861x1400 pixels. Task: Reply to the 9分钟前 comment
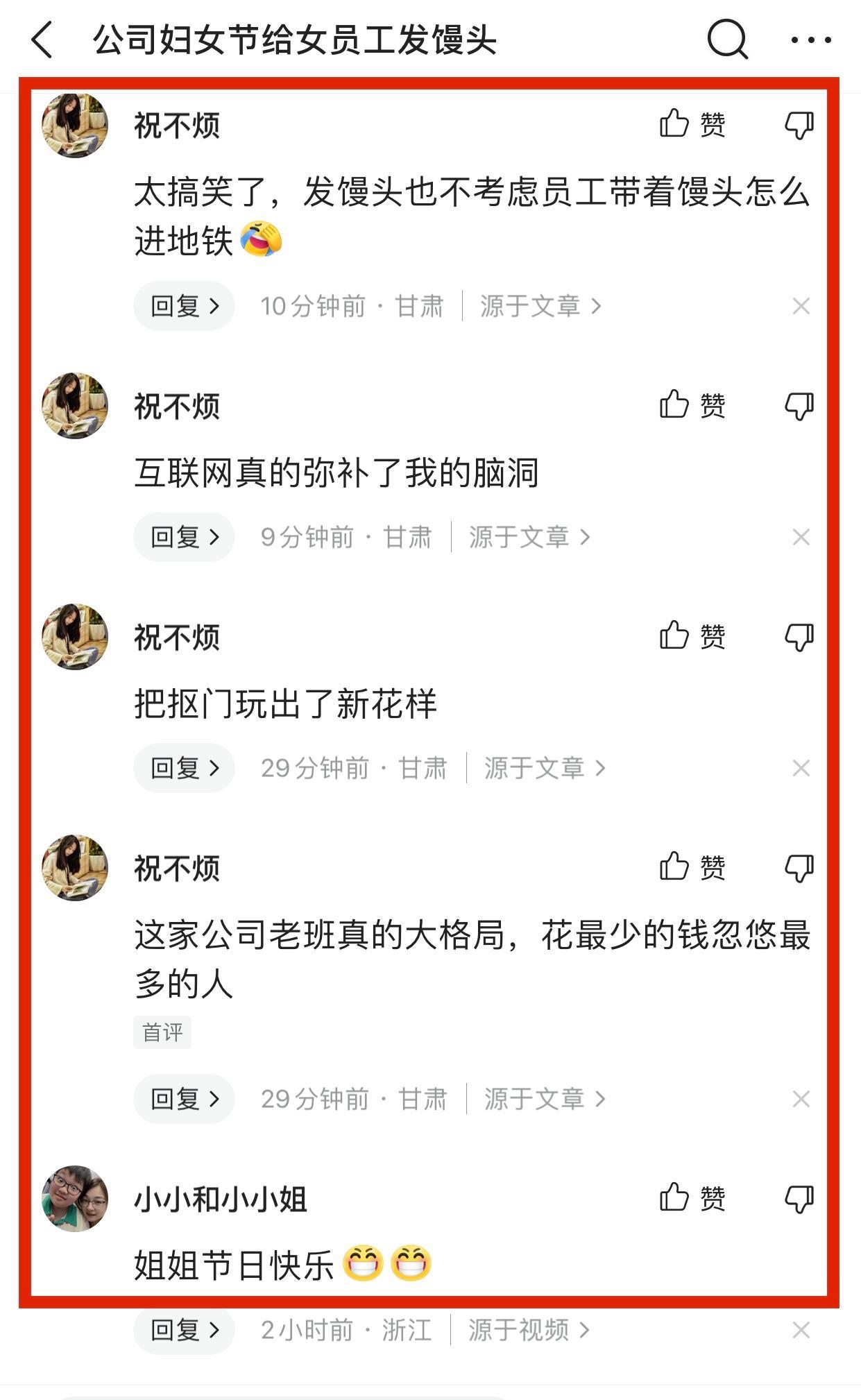tap(184, 537)
